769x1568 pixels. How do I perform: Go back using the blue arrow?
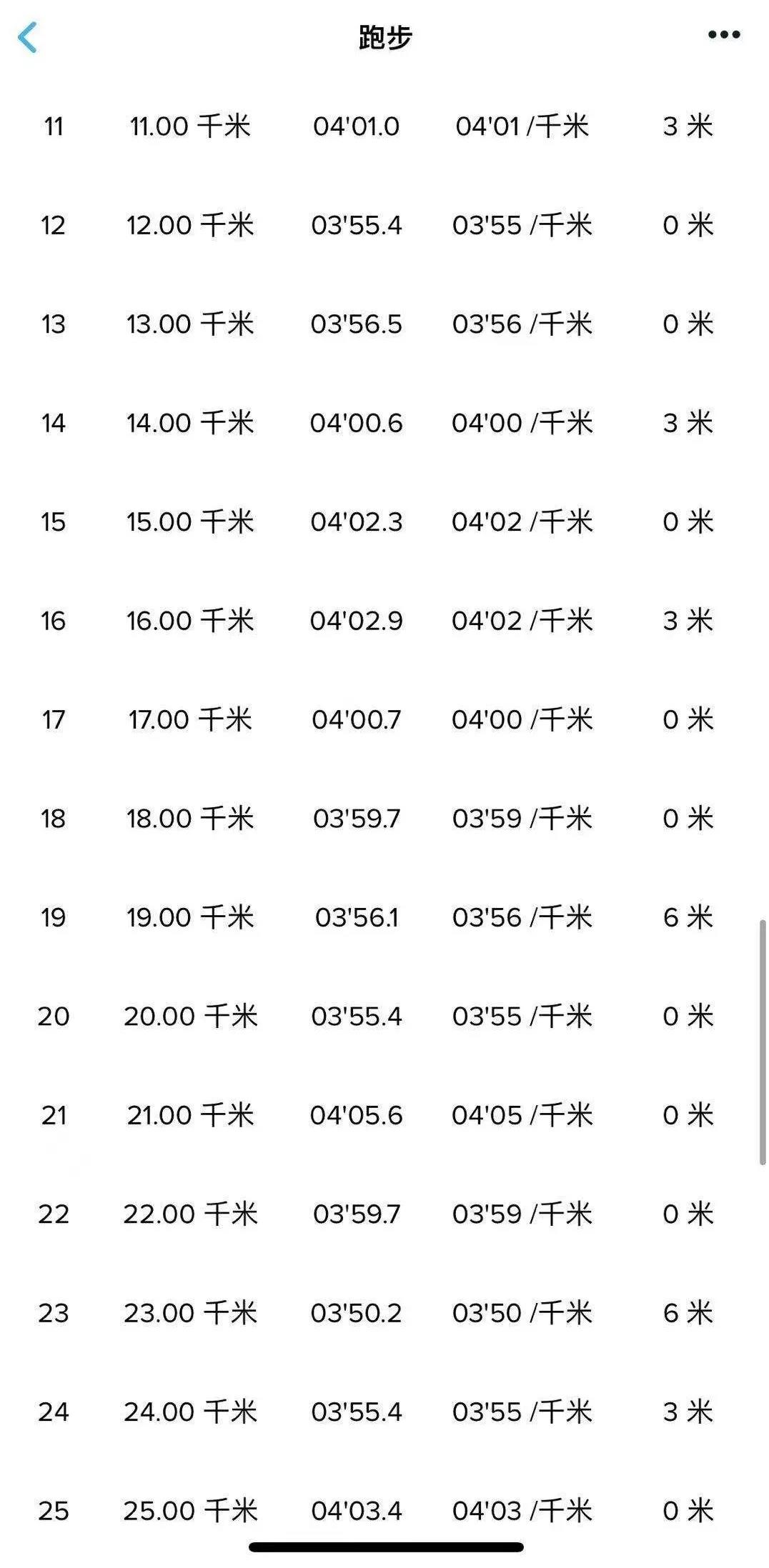point(28,37)
